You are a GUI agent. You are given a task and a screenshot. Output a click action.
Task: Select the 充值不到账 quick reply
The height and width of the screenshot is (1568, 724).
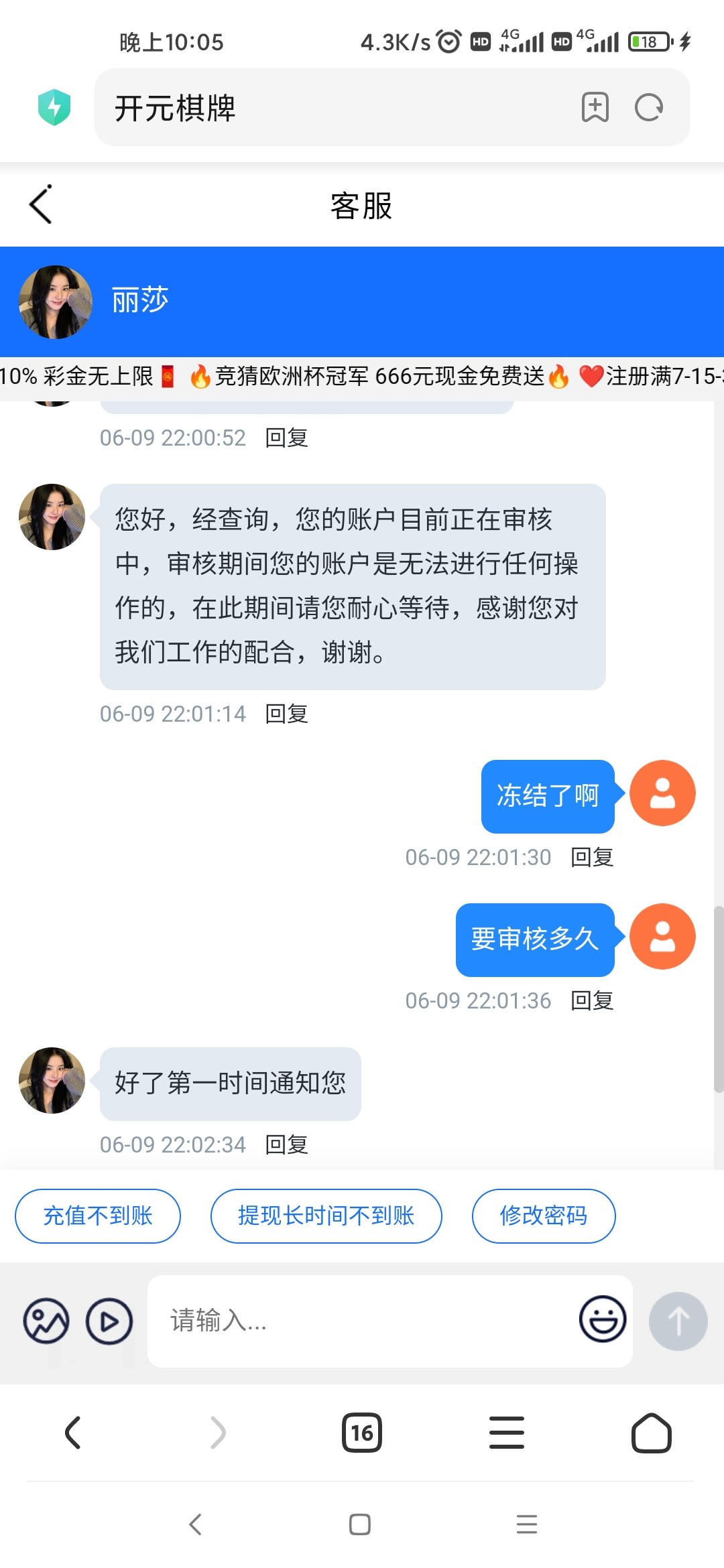pos(98,1216)
